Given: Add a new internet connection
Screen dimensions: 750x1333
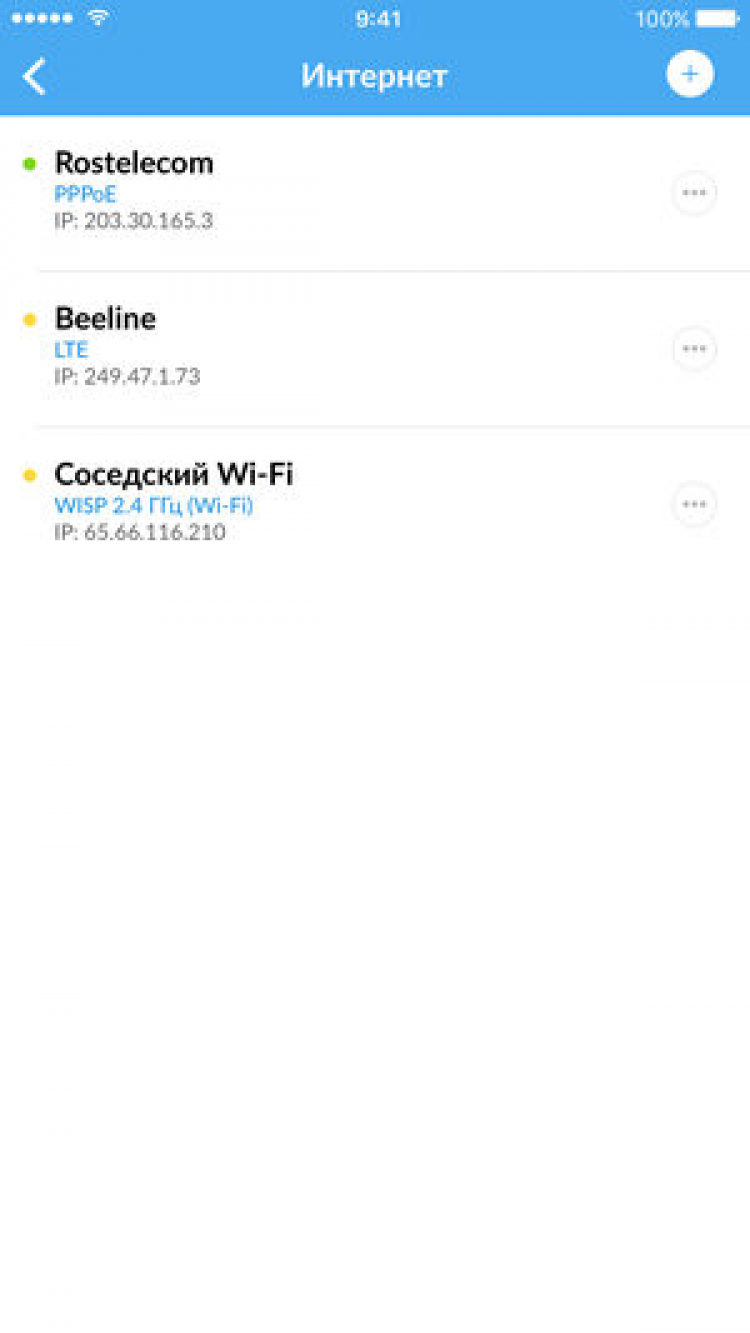Looking at the screenshot, I should pos(690,74).
